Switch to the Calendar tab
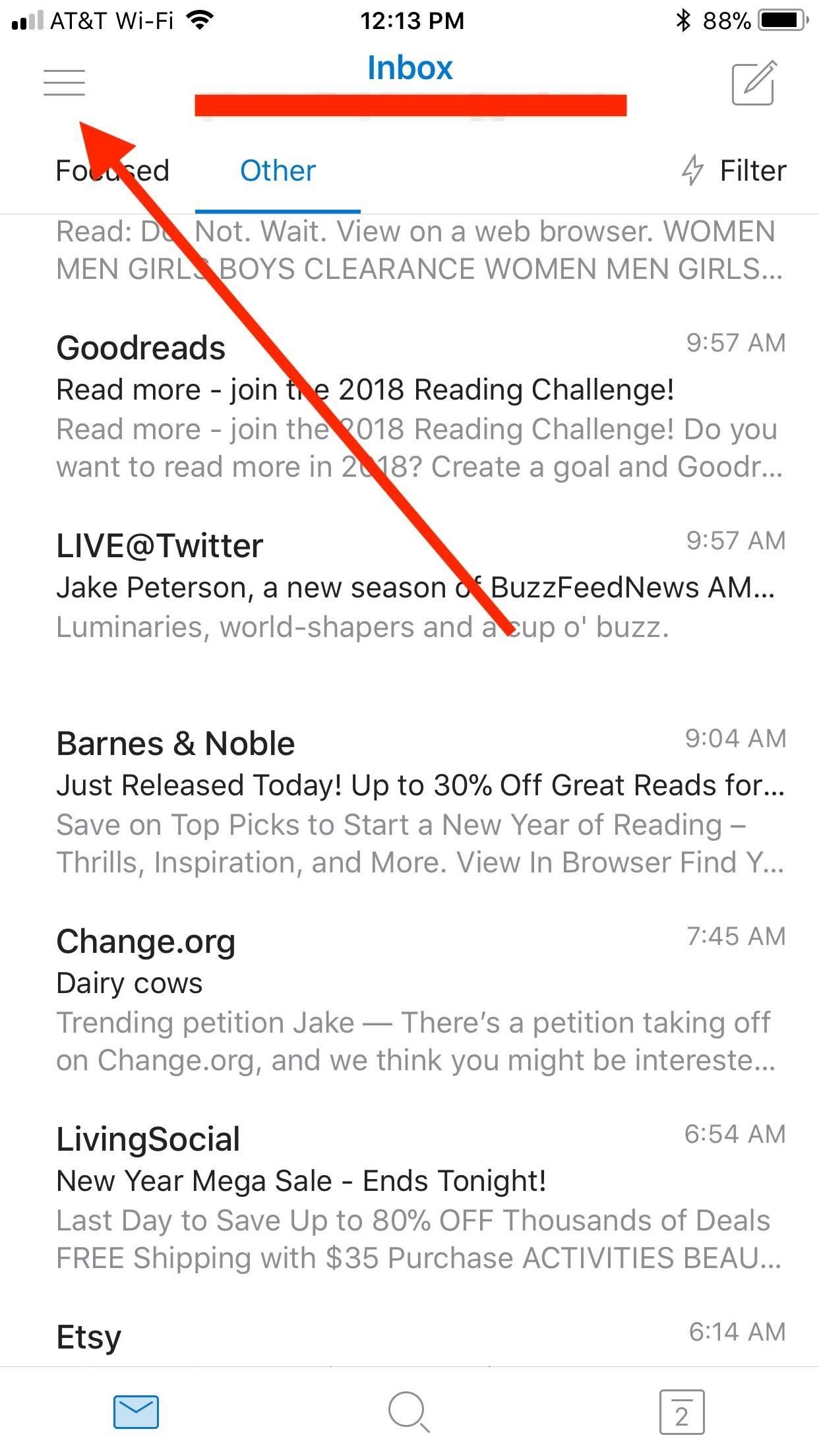This screenshot has height=1456, width=819. click(682, 1412)
